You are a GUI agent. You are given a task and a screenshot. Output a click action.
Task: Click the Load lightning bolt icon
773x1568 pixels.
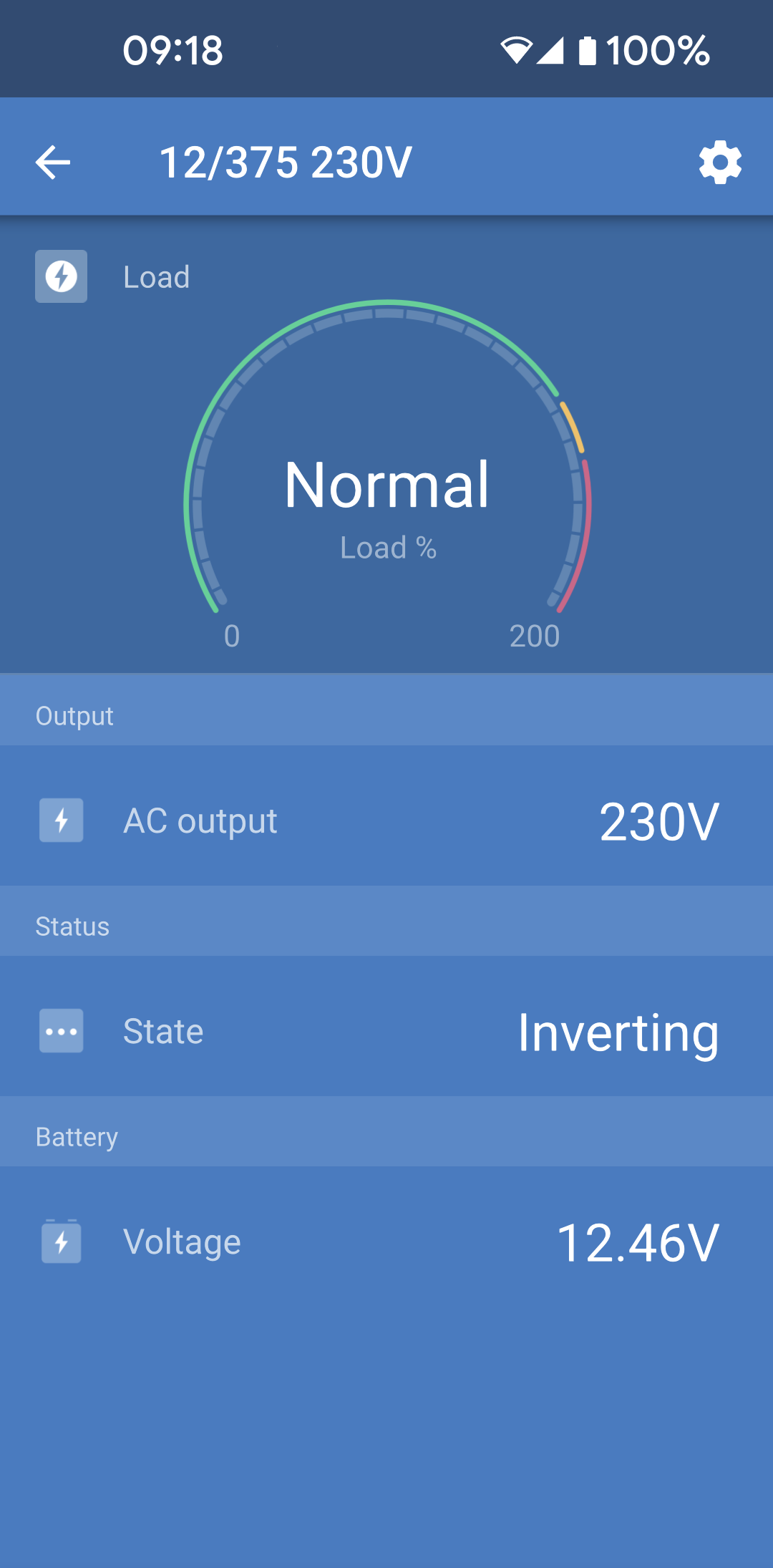(61, 276)
